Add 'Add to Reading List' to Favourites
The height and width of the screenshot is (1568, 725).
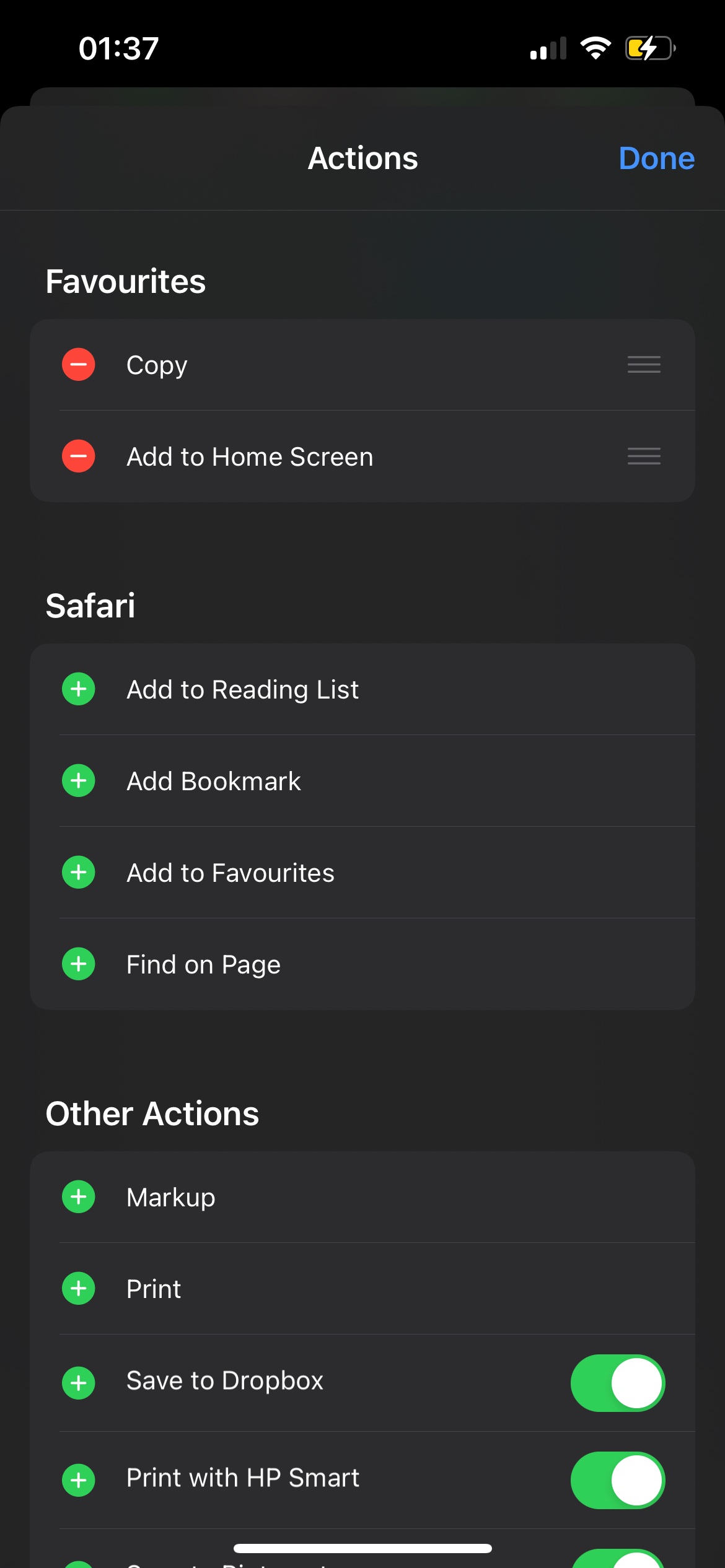click(79, 689)
